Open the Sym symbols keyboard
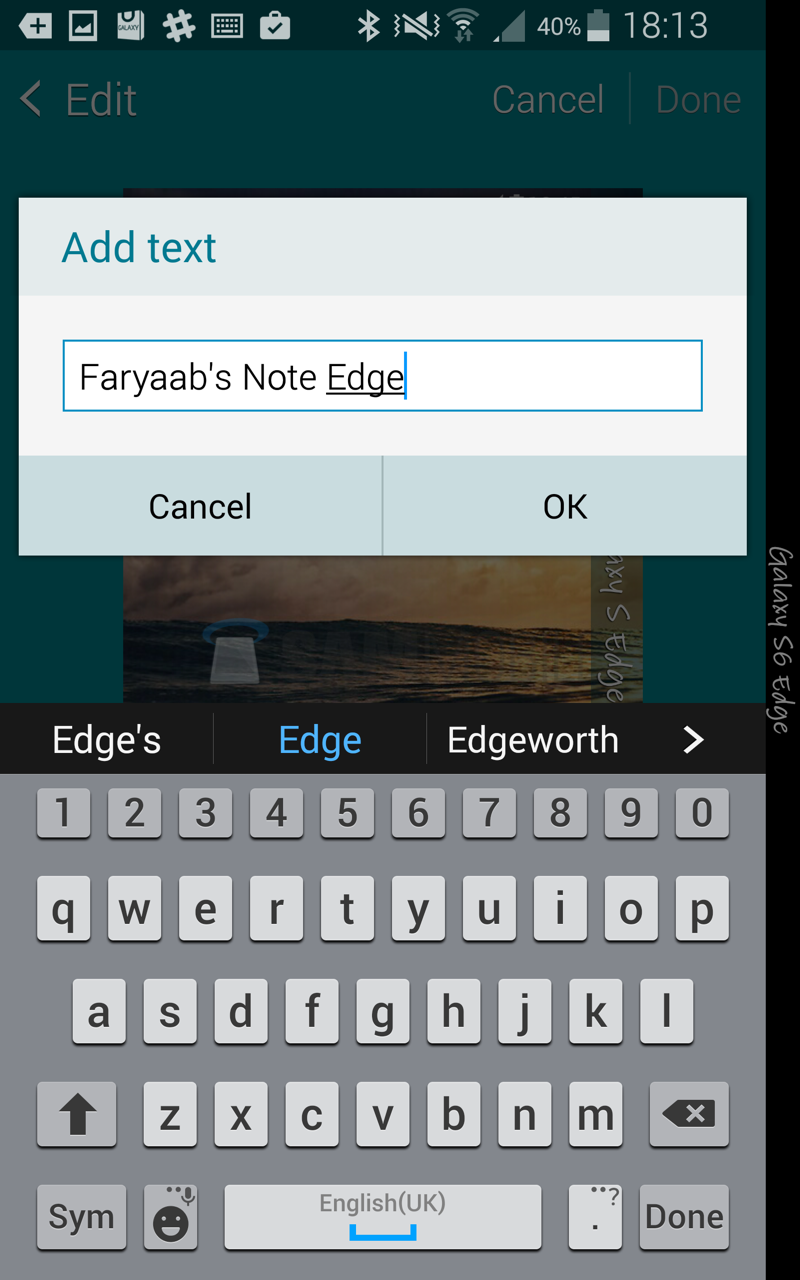Image resolution: width=800 pixels, height=1280 pixels. (x=82, y=1216)
